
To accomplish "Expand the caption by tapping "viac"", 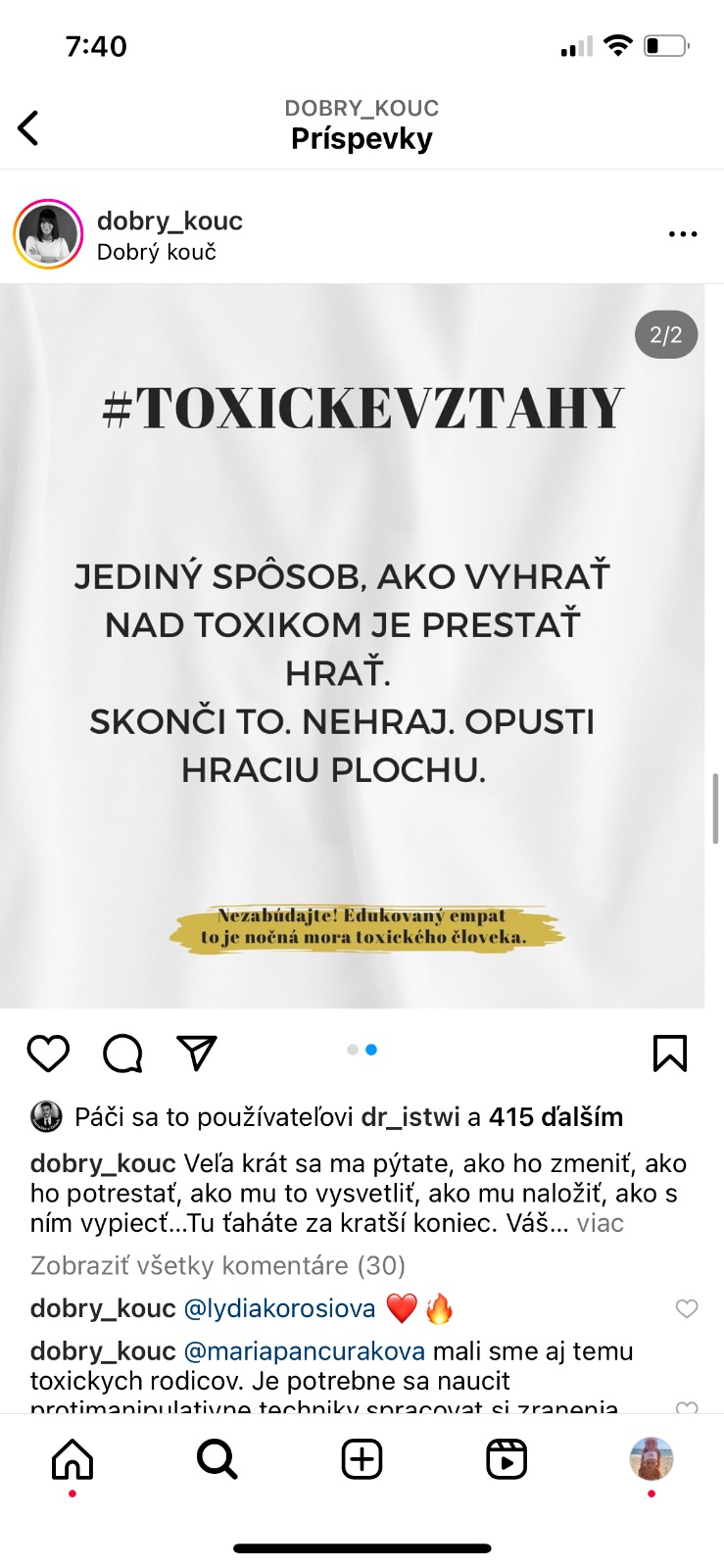I will [600, 1223].
